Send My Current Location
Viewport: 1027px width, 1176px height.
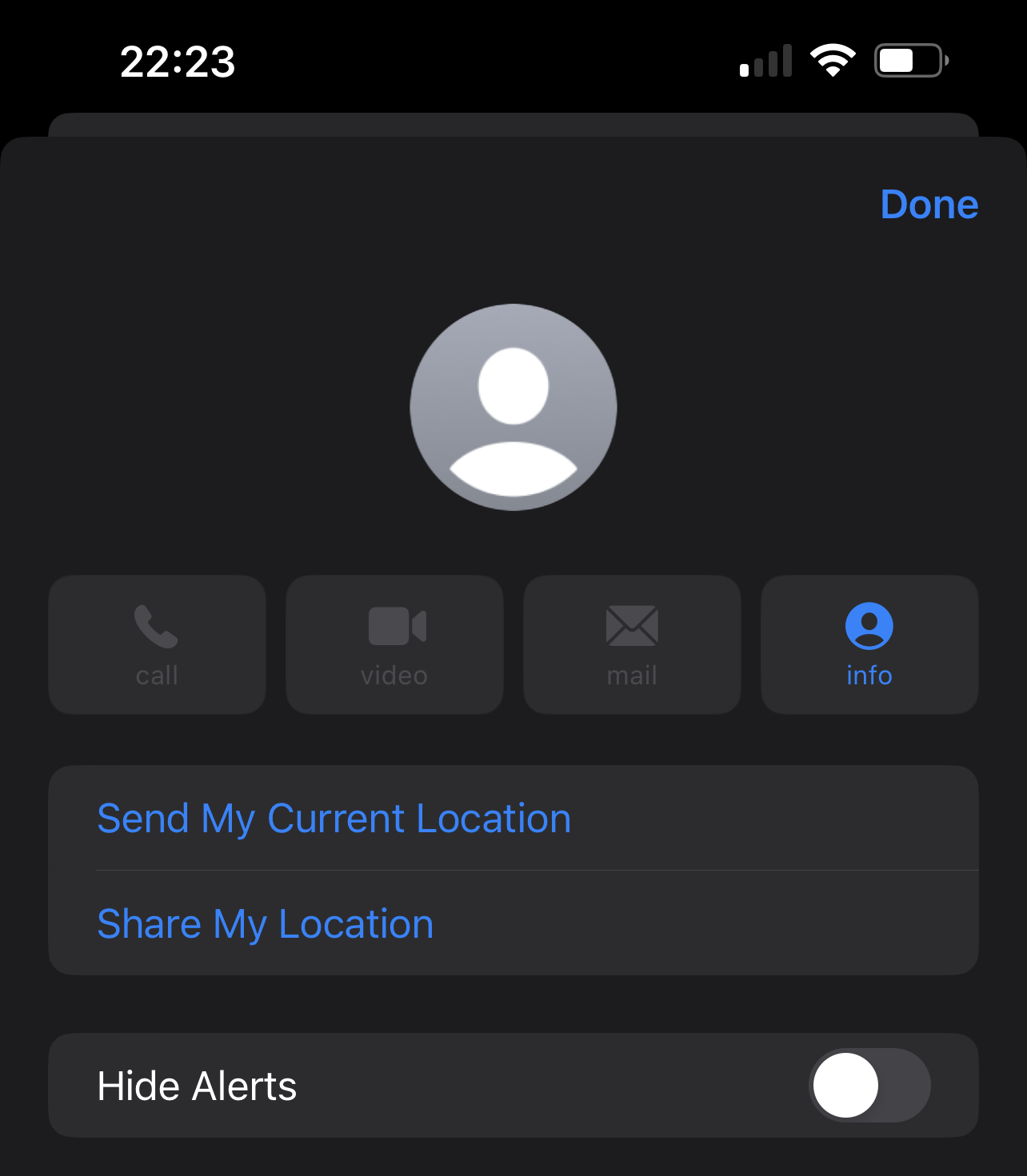point(334,819)
